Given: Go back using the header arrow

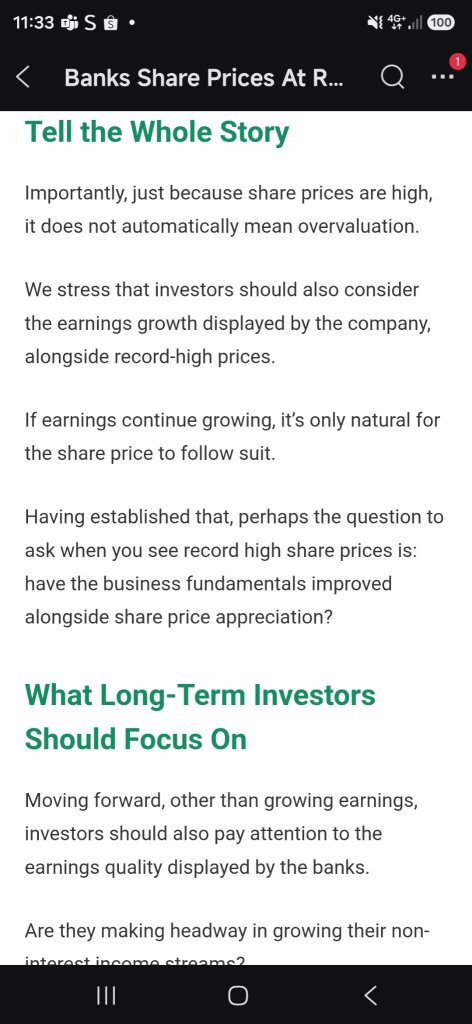Looking at the screenshot, I should 23,78.
